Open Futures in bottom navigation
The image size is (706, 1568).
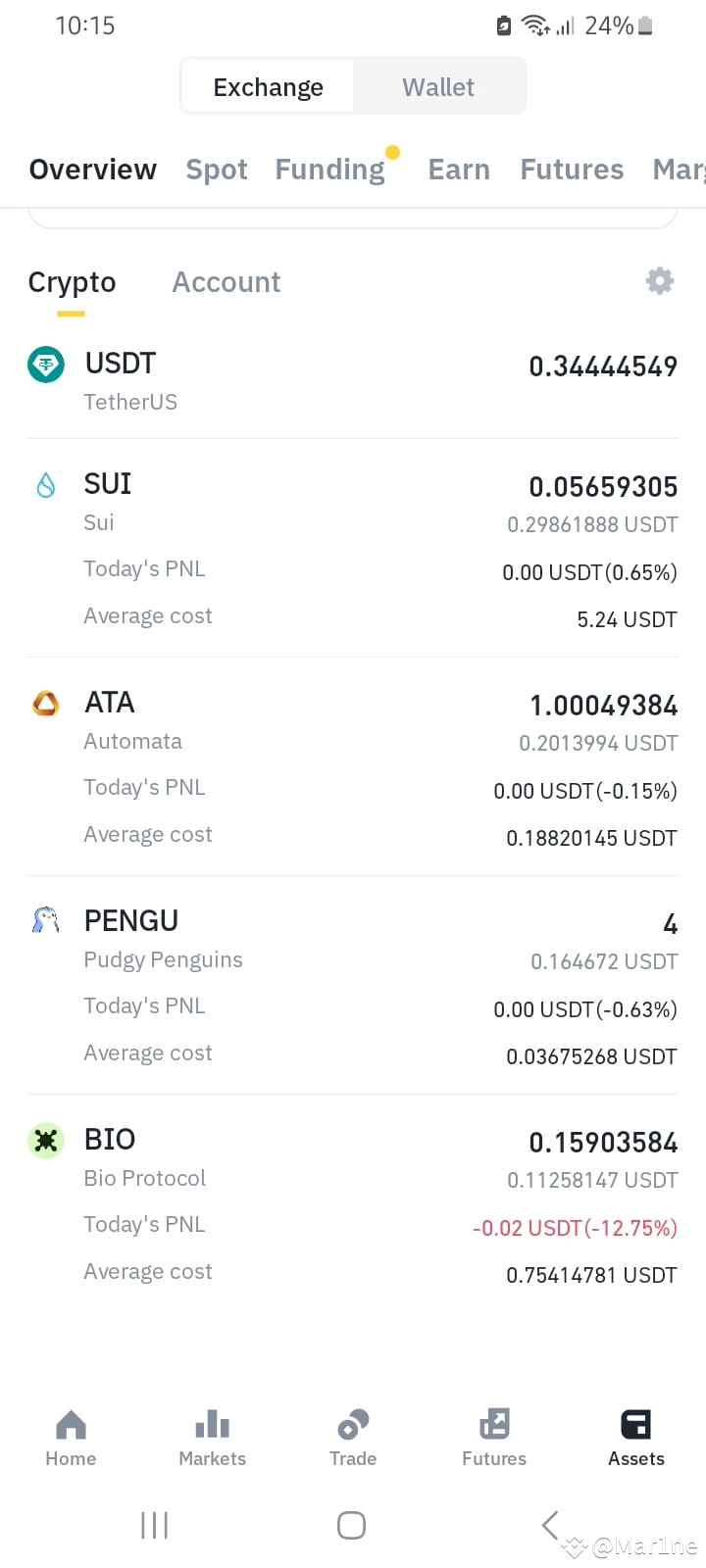pos(494,1438)
